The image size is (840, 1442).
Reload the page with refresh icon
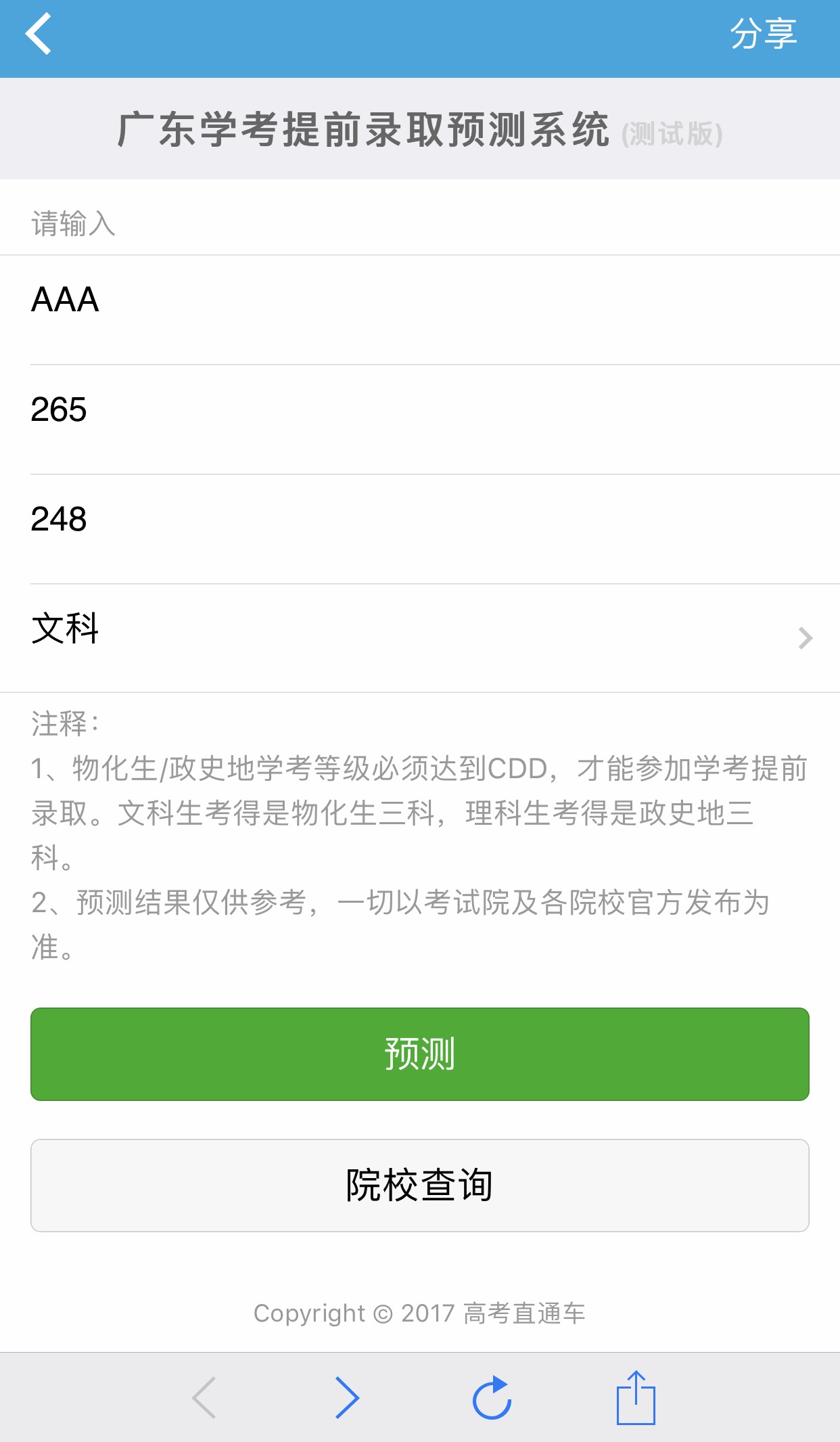(492, 1397)
